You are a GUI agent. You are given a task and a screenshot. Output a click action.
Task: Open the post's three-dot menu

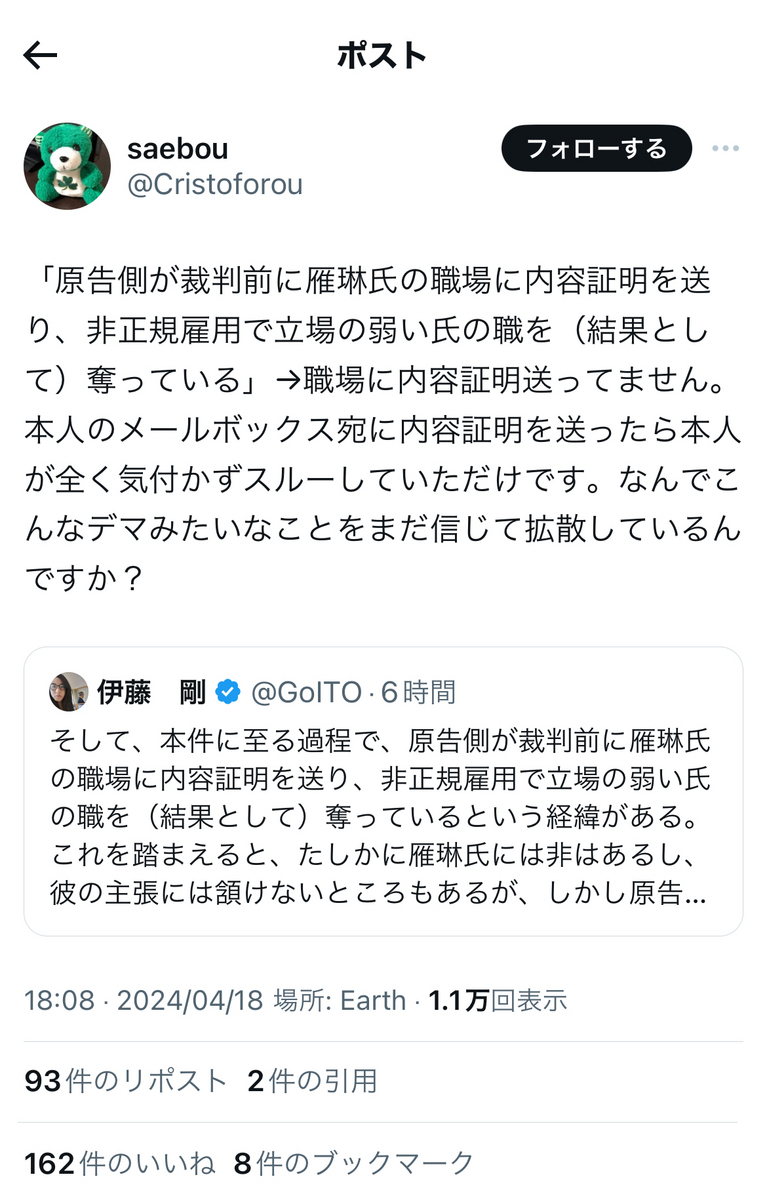725,149
